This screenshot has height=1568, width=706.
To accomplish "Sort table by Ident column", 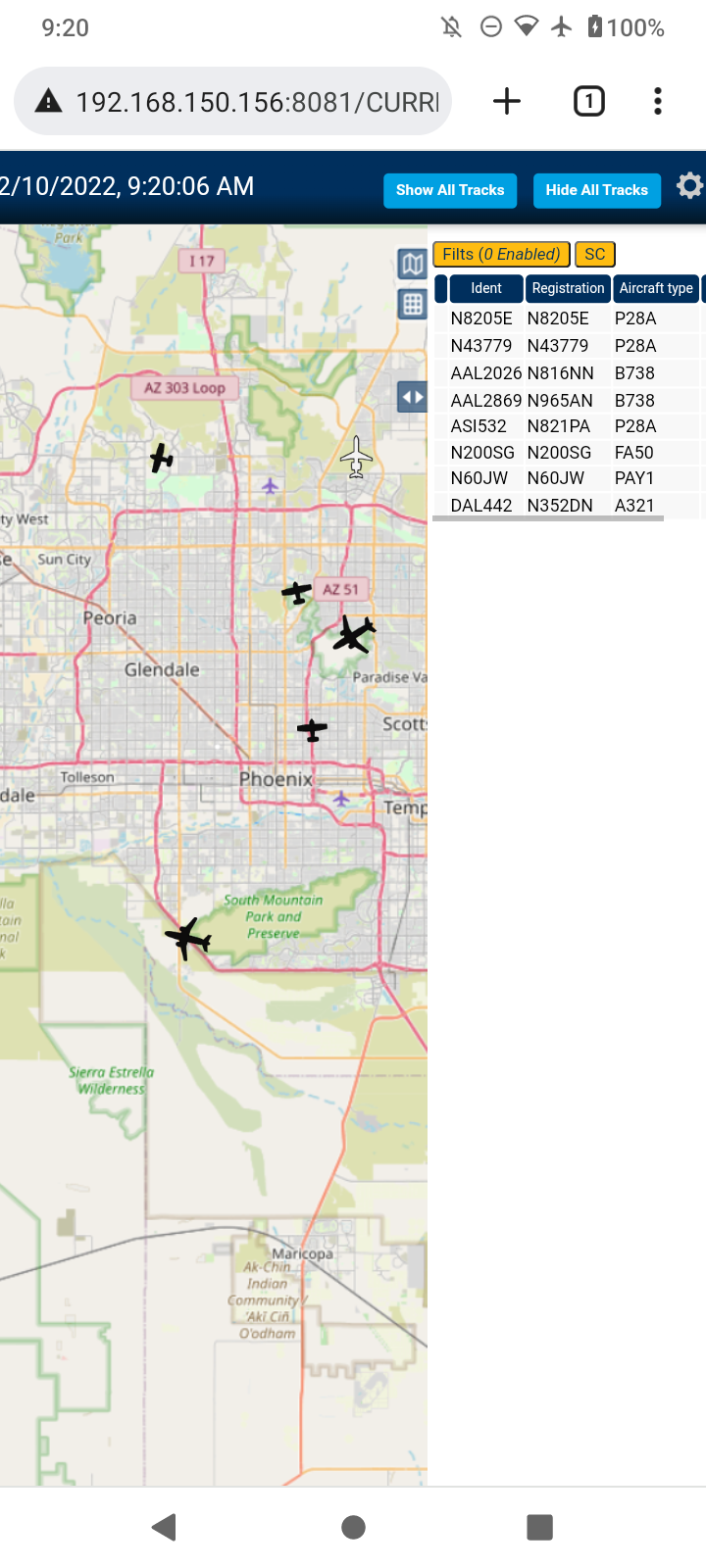I will coord(485,288).
